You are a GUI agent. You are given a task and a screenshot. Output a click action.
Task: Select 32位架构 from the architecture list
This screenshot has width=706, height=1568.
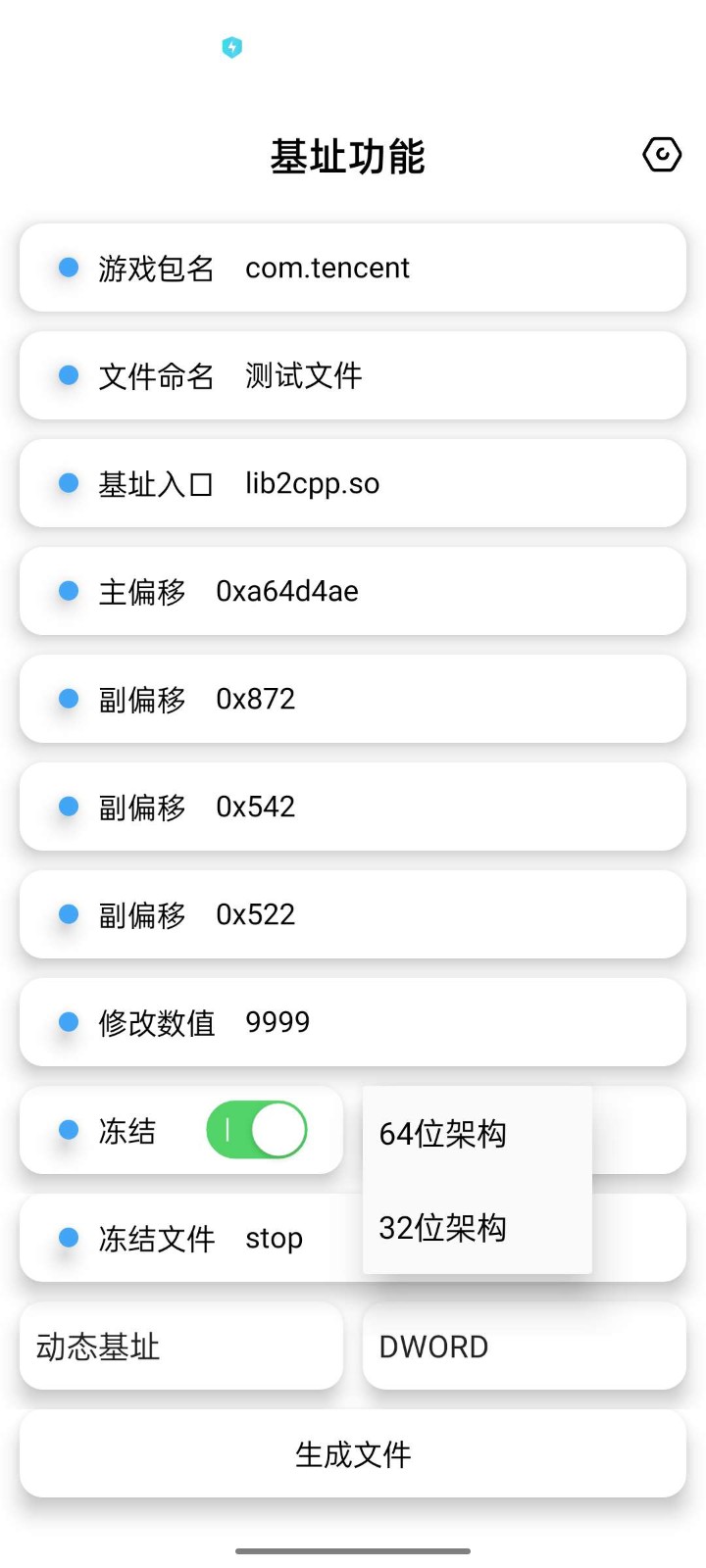point(442,1228)
